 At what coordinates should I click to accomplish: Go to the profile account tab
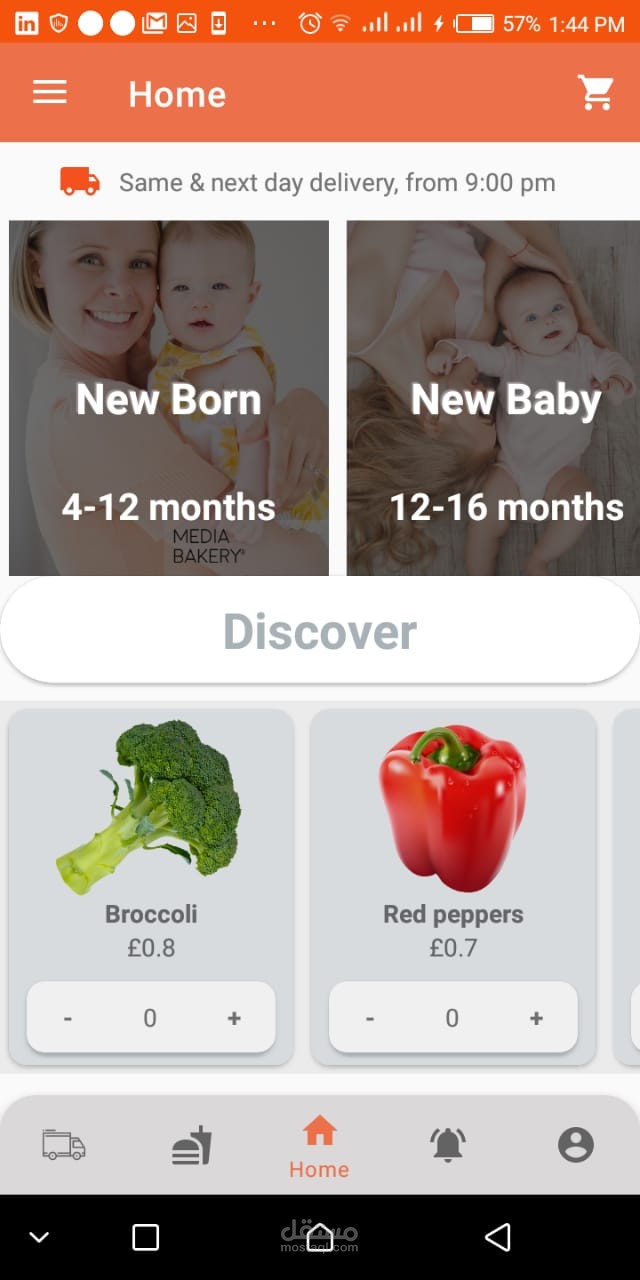pyautogui.click(x=576, y=1144)
